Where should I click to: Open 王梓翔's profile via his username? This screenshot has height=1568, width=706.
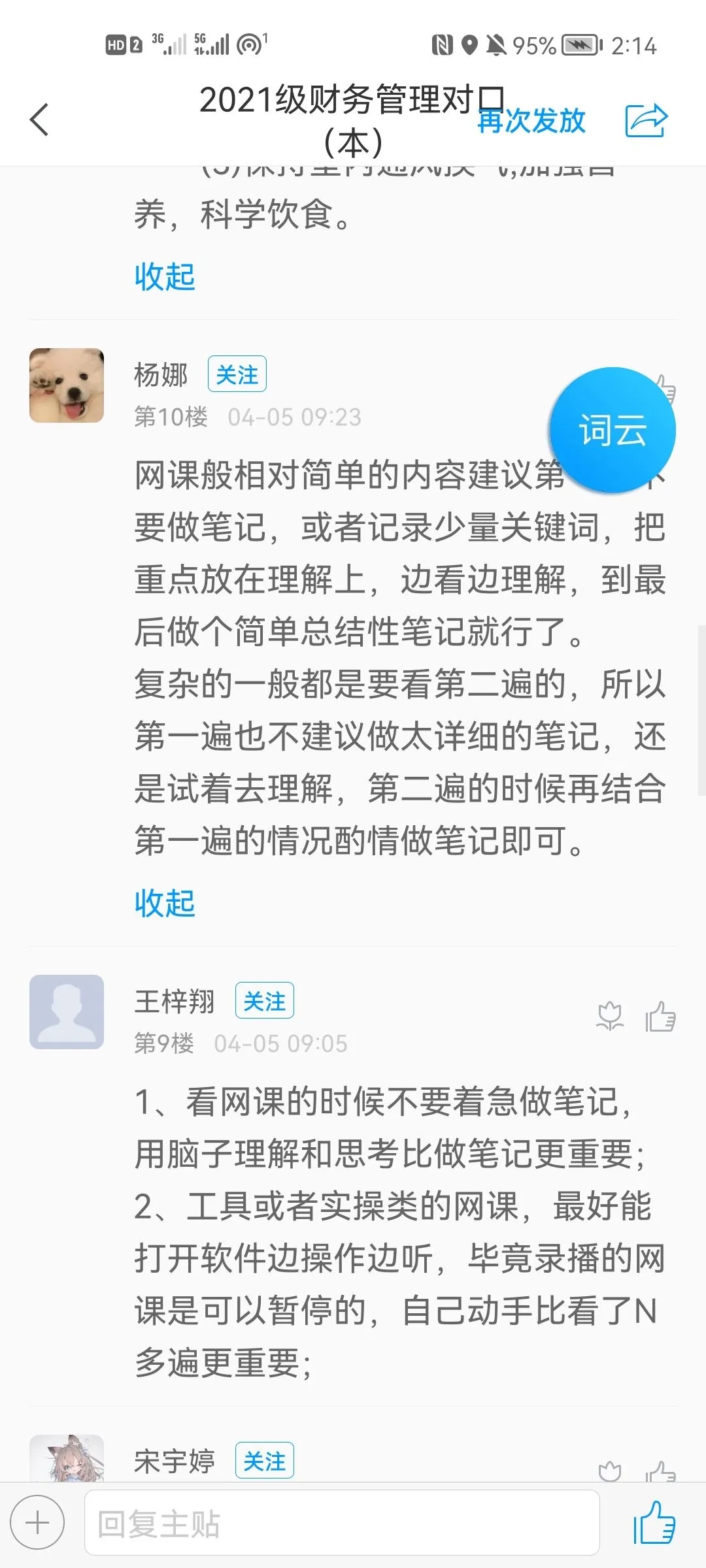[x=174, y=1001]
